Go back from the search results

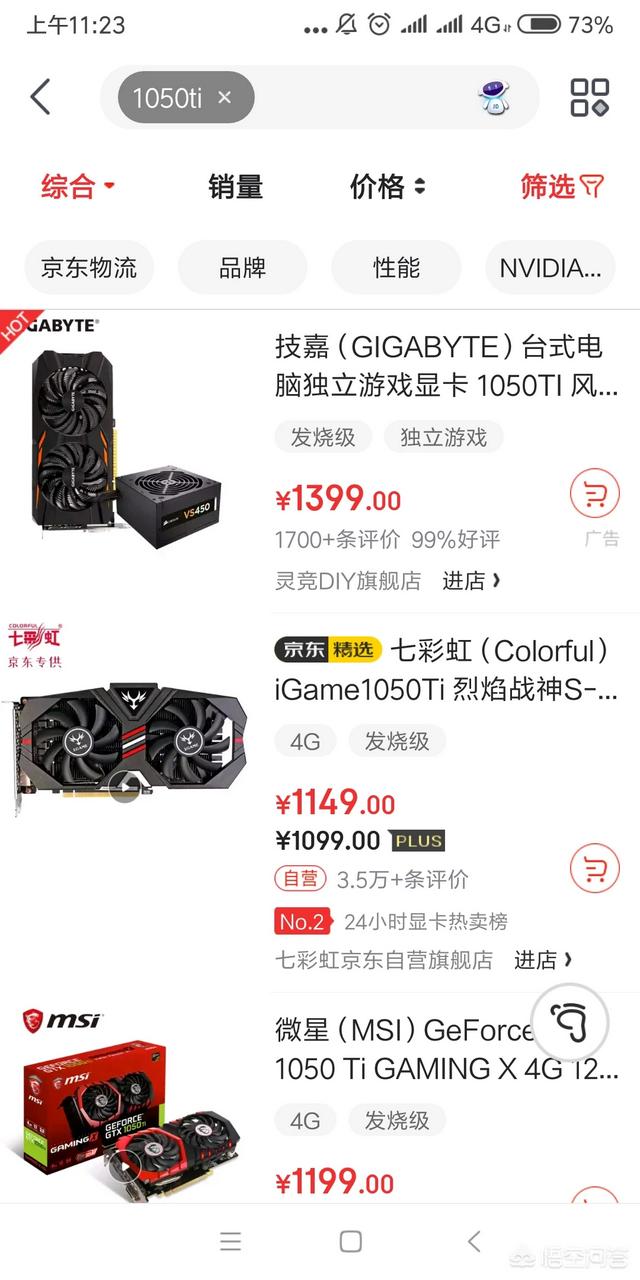point(40,97)
